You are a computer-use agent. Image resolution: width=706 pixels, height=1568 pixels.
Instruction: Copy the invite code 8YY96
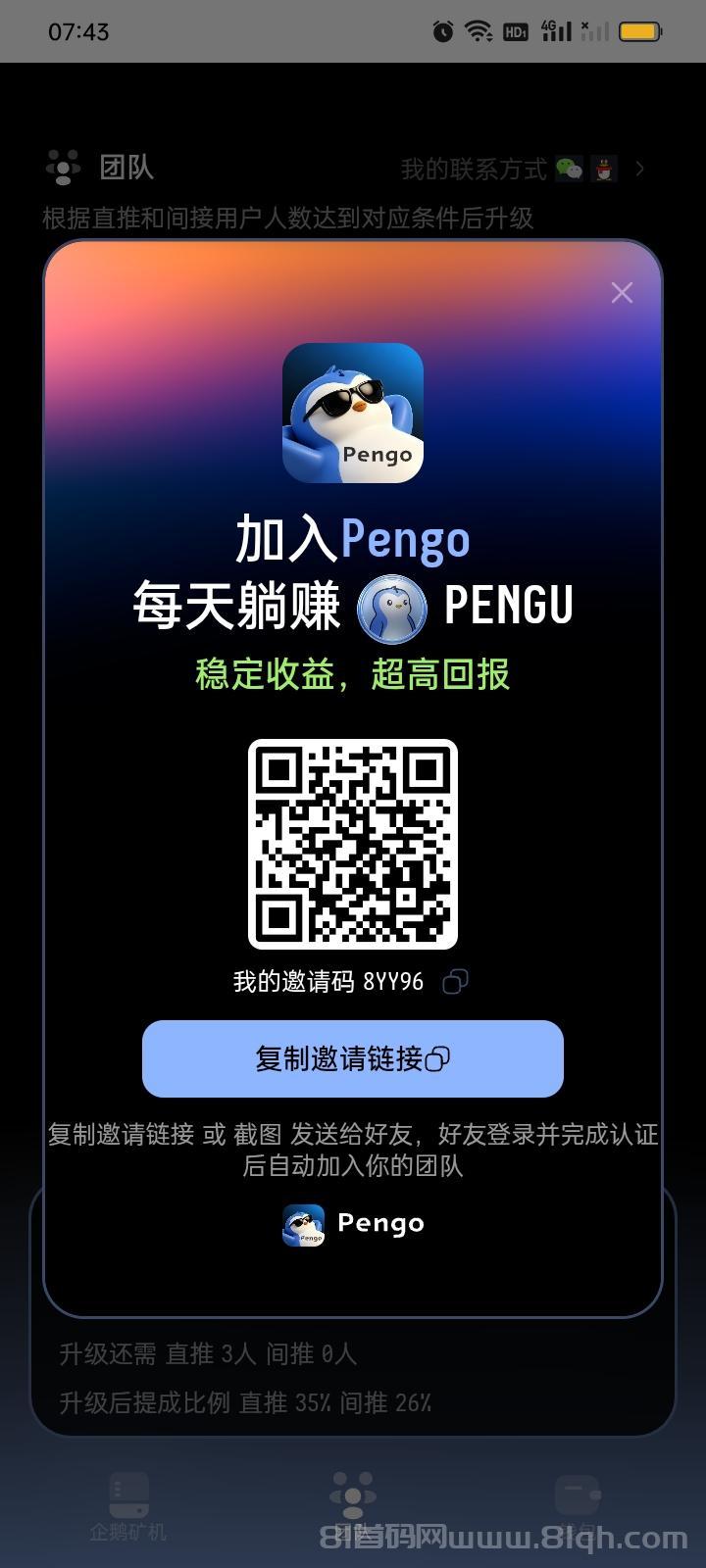point(455,981)
